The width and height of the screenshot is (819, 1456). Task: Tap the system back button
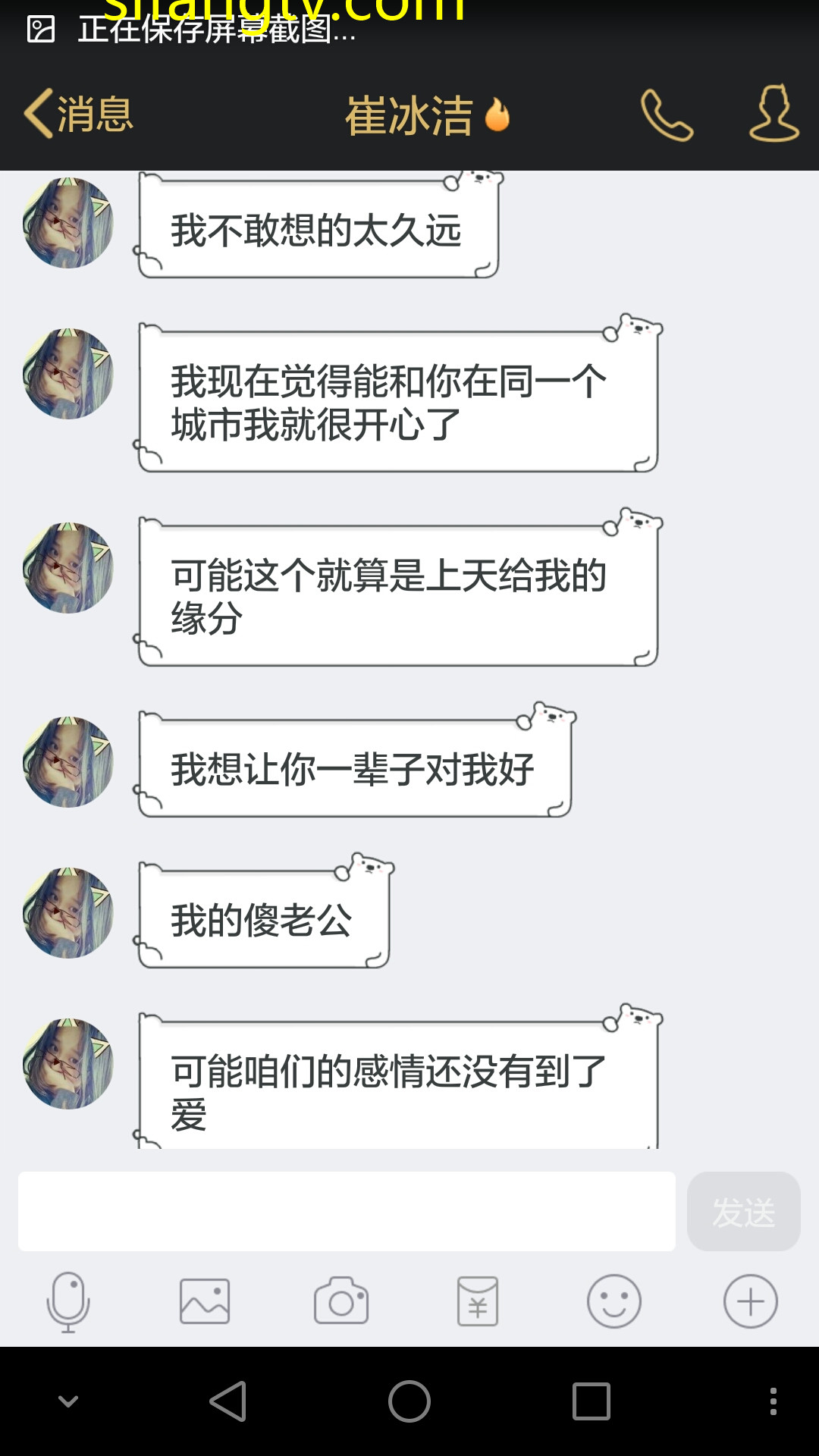(228, 1401)
